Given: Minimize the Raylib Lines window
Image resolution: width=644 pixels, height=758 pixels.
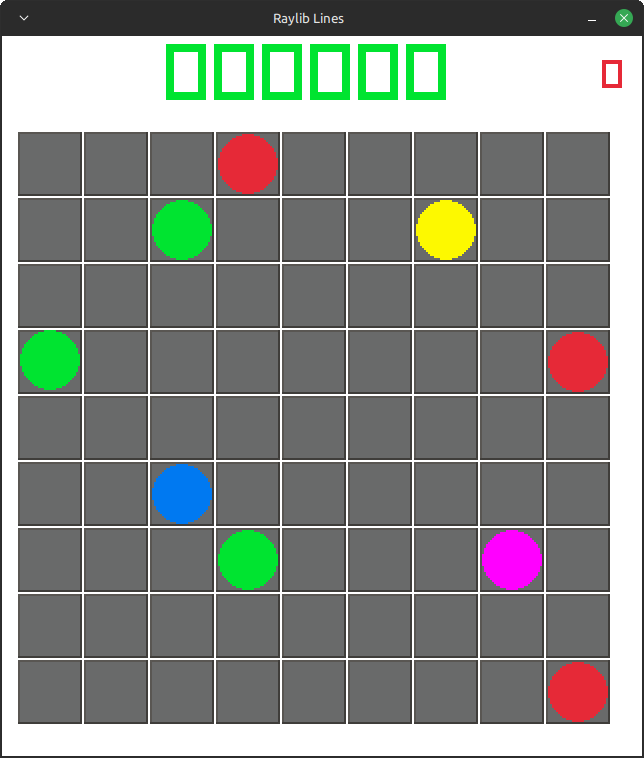Looking at the screenshot, I should pyautogui.click(x=593, y=19).
